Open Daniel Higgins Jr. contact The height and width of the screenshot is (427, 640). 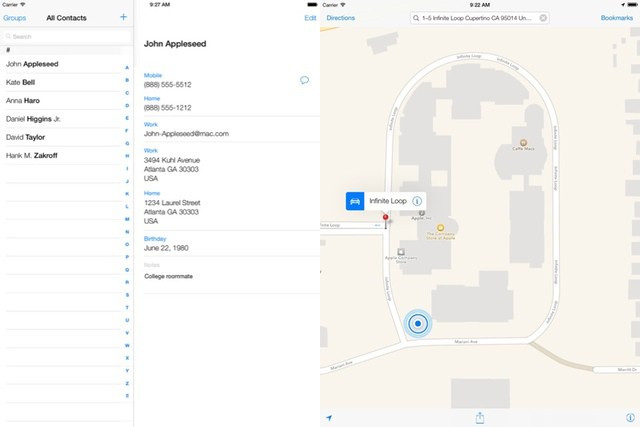click(x=38, y=119)
